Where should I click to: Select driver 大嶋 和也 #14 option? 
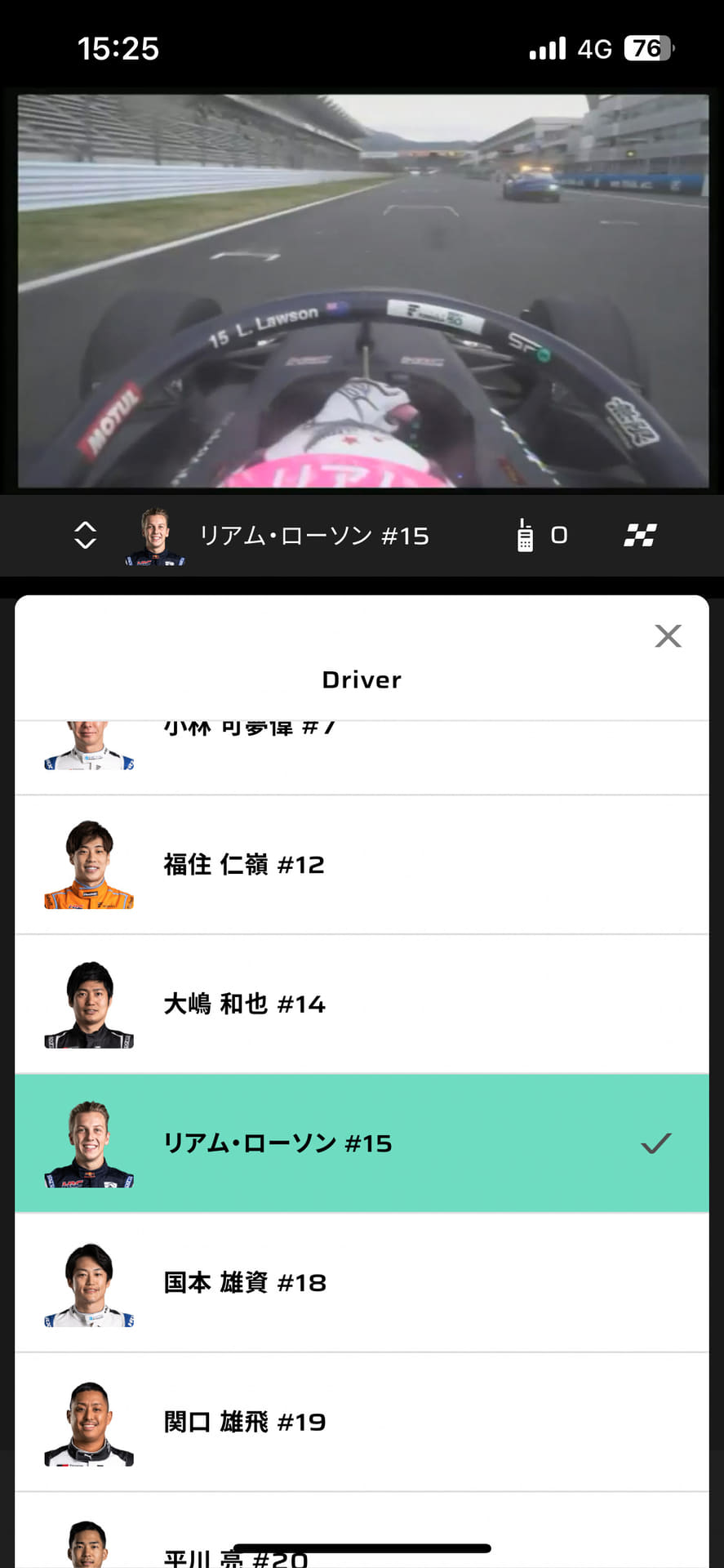[362, 1004]
